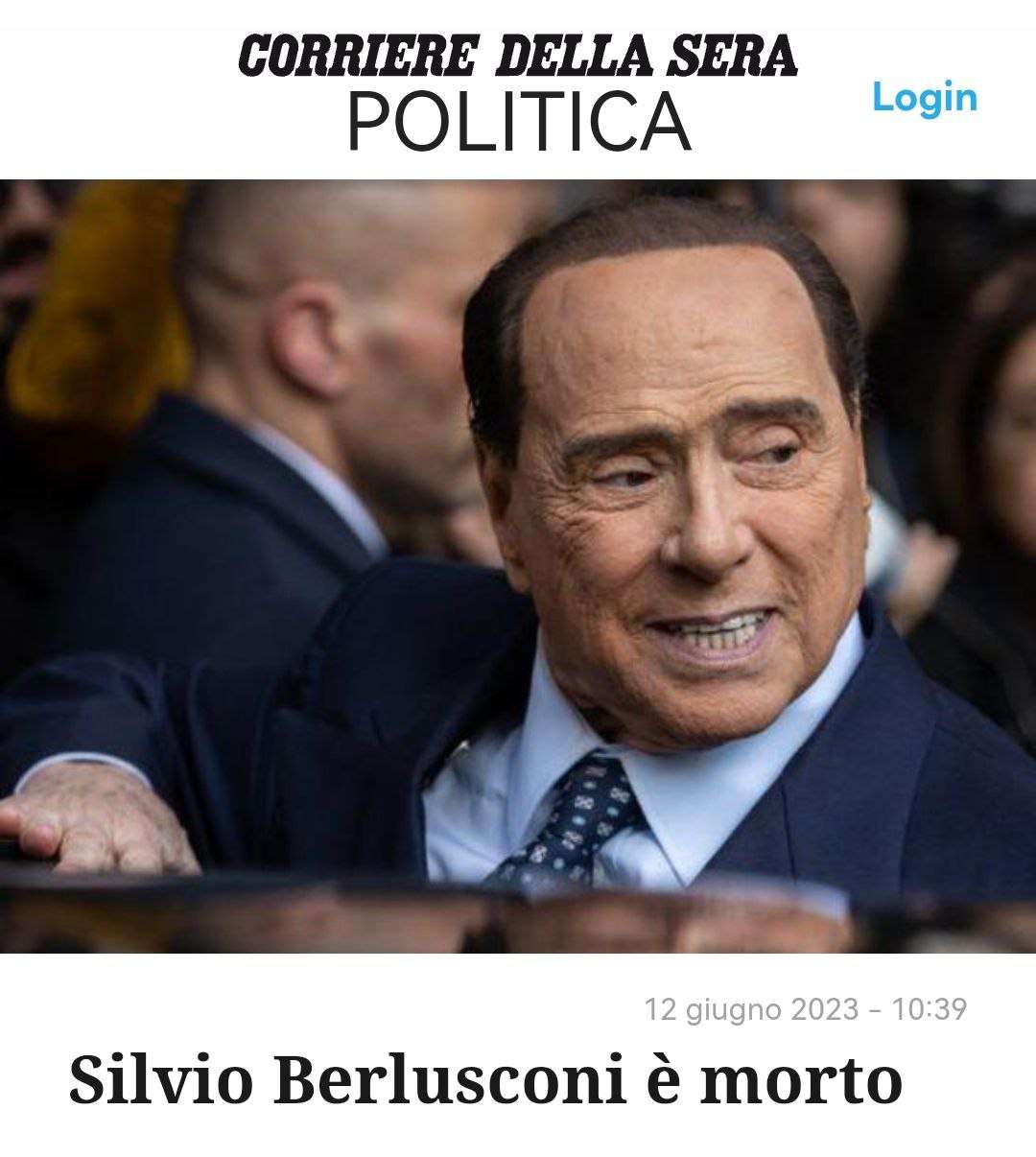Tap the Login link
The height and width of the screenshot is (1157, 1036).
coord(924,98)
